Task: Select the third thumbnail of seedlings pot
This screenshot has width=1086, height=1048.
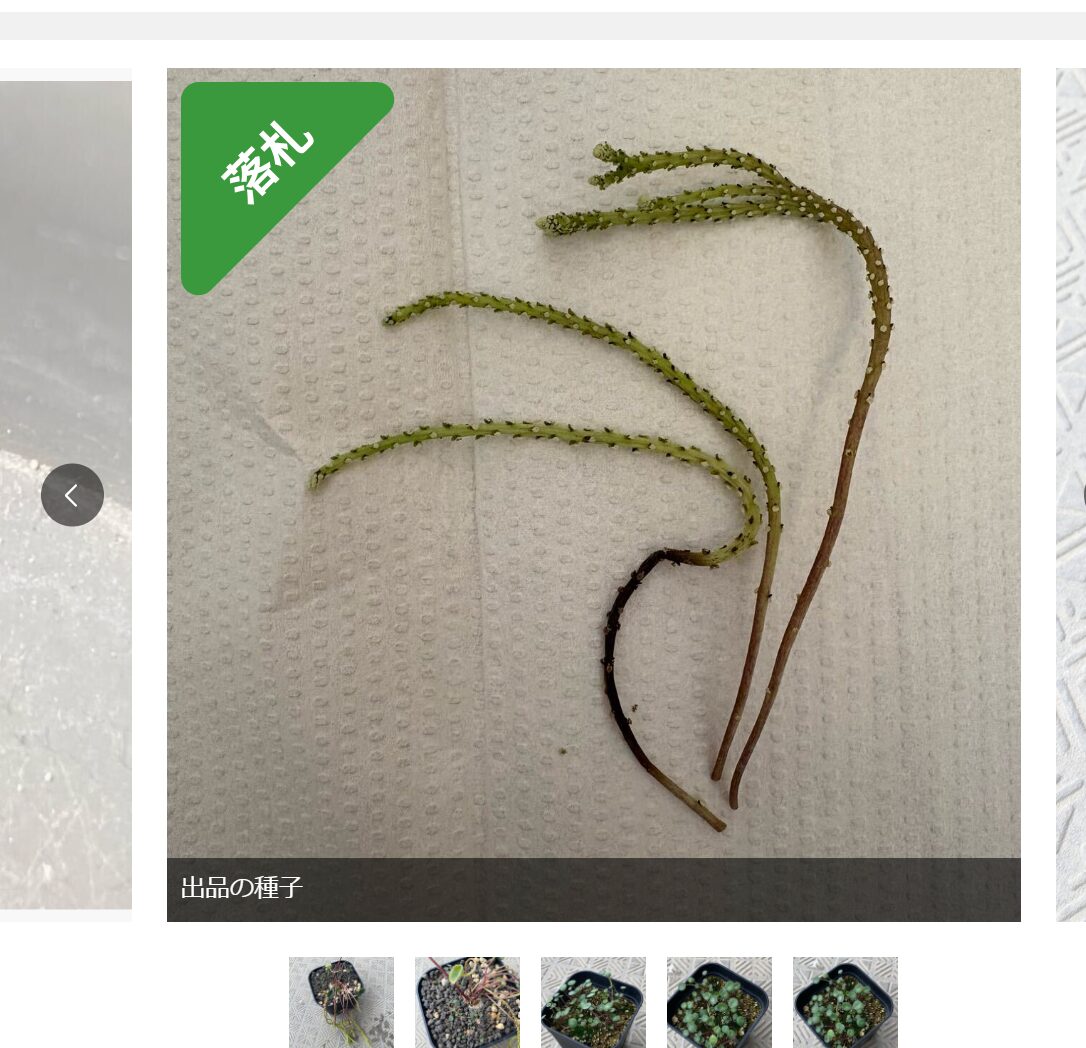Action: coord(593,1002)
